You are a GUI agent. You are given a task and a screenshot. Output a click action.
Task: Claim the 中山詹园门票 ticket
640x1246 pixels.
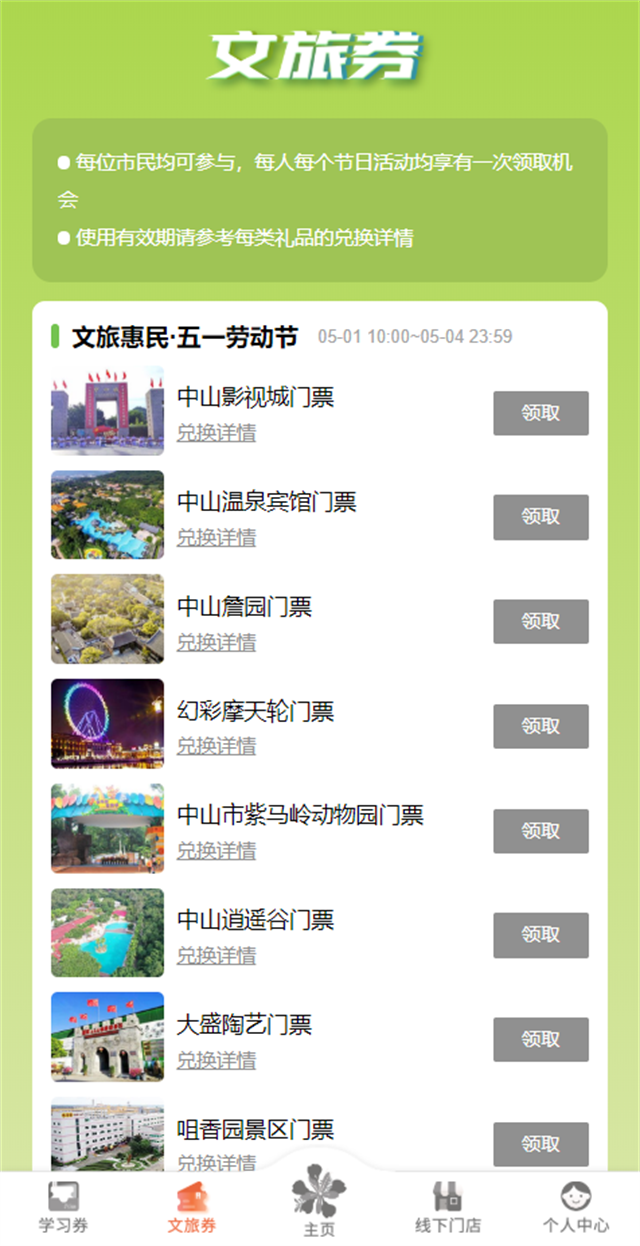coord(540,621)
